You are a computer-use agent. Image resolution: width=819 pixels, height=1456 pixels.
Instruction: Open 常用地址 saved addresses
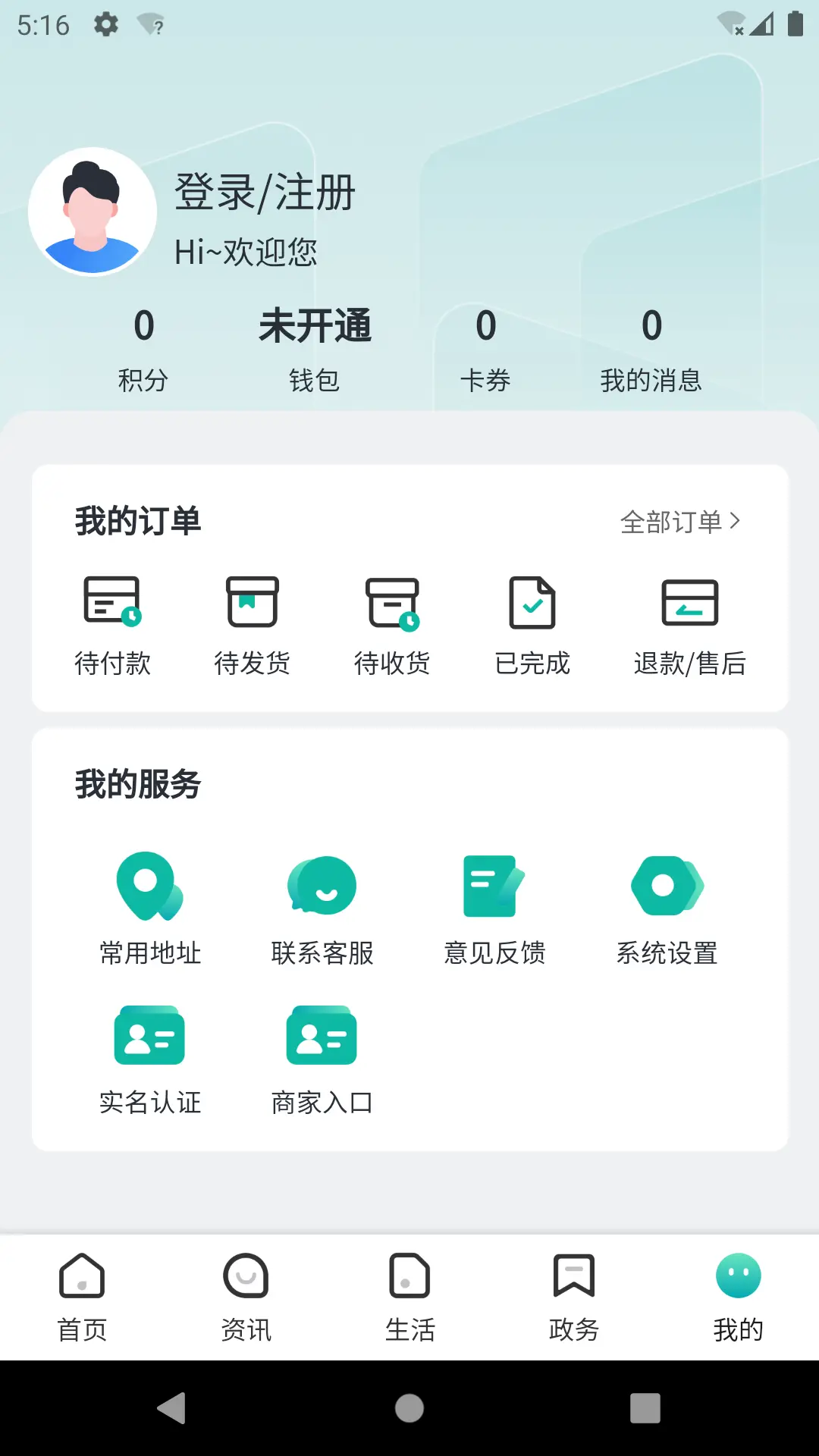pyautogui.click(x=150, y=908)
